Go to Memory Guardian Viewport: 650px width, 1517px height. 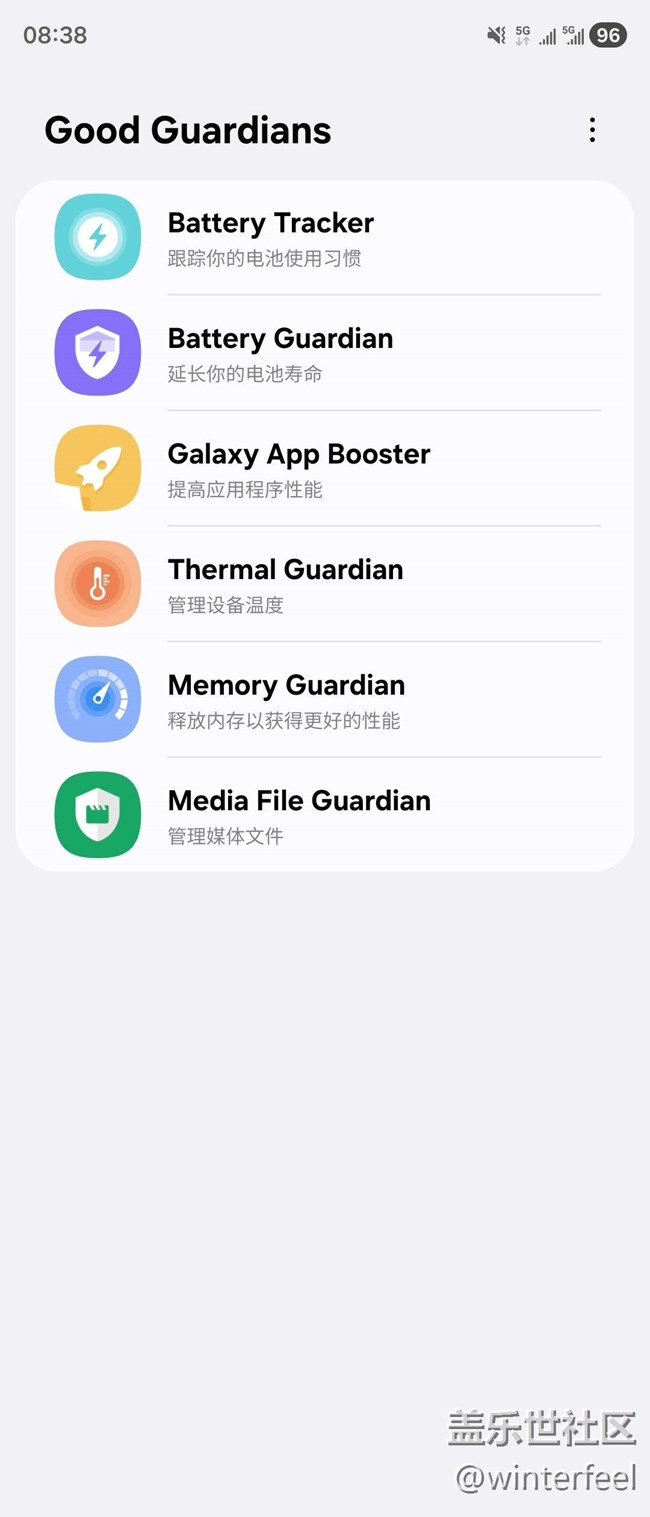point(324,700)
